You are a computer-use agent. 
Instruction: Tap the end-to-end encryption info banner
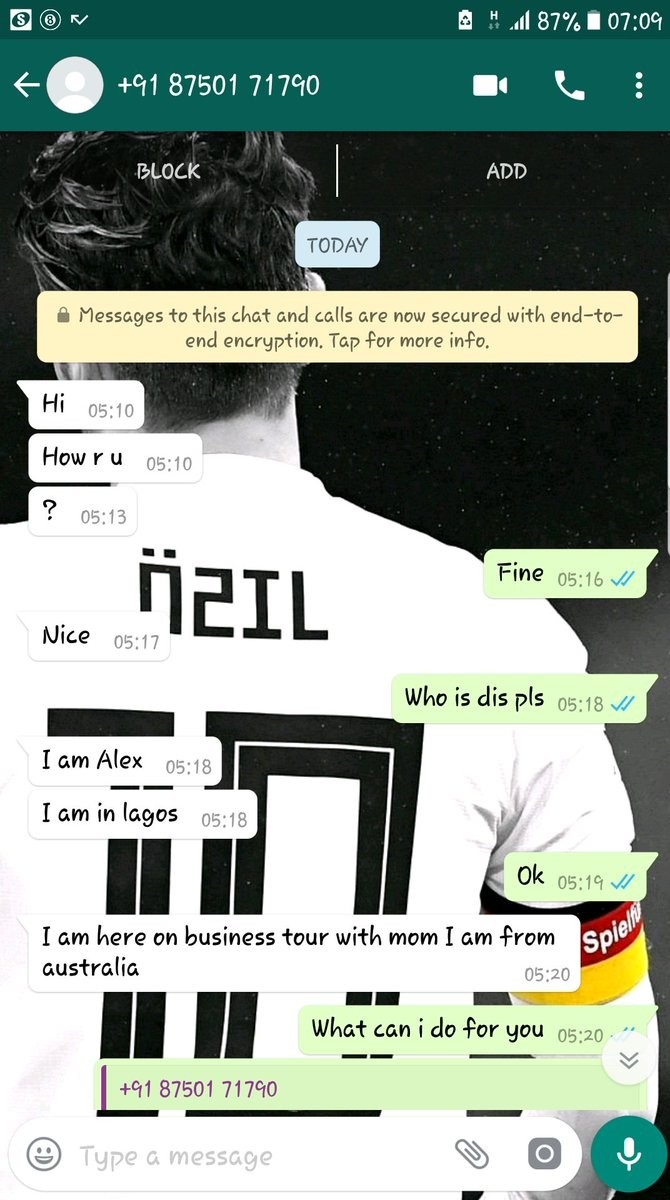pos(337,327)
